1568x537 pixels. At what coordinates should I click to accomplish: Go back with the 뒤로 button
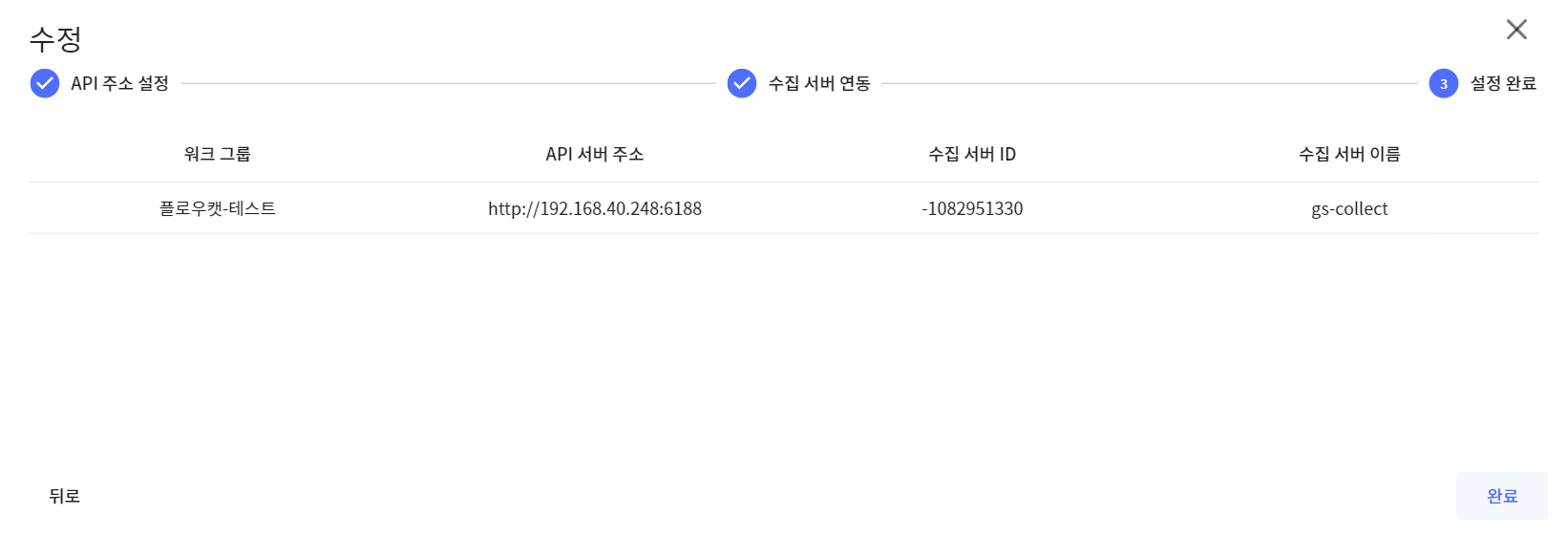65,496
